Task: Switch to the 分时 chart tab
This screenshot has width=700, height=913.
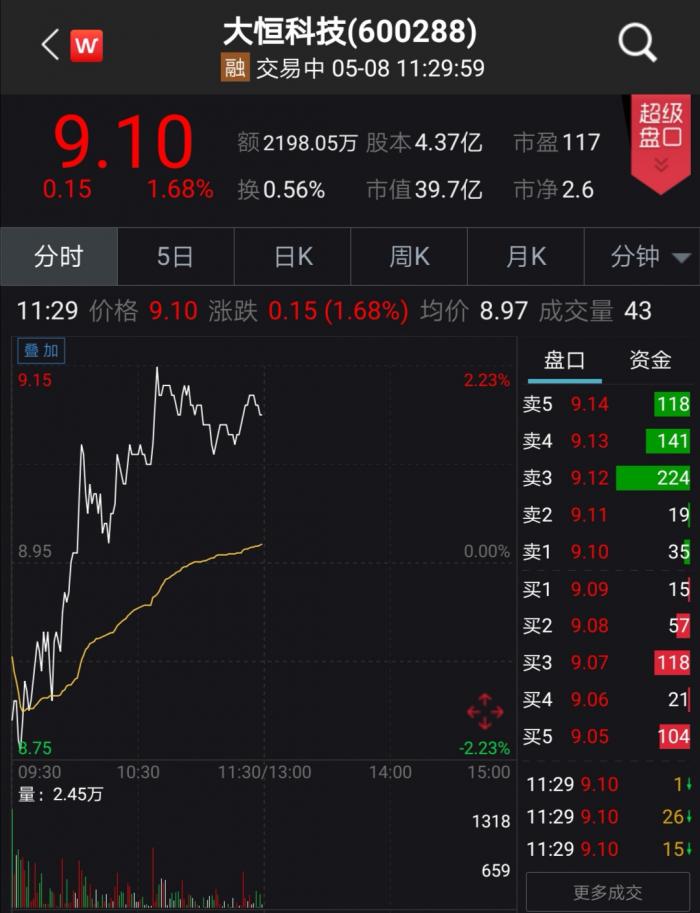Action: click(58, 257)
